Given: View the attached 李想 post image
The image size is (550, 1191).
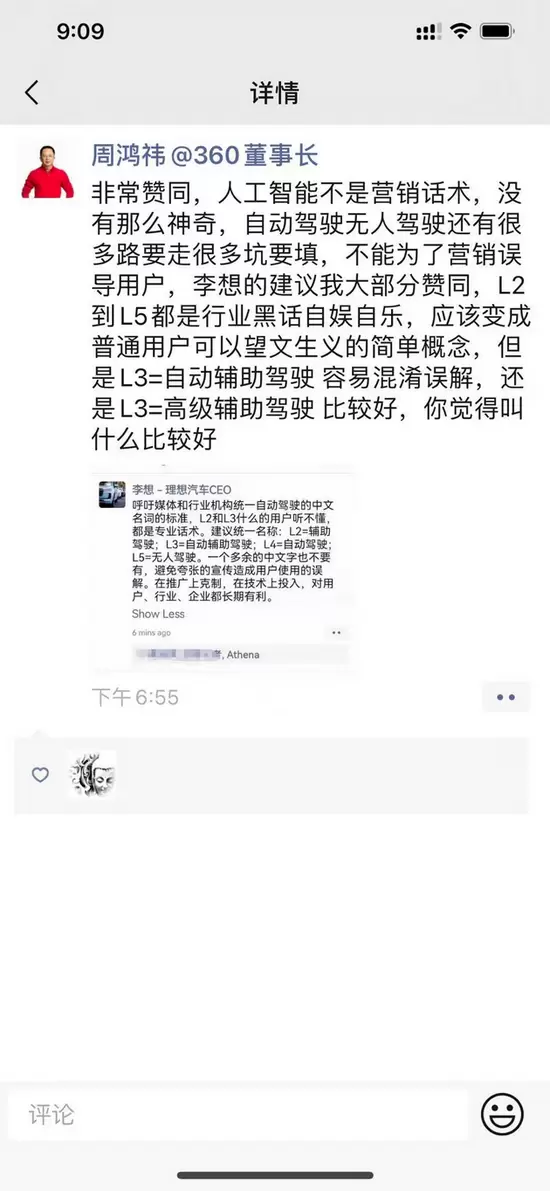Looking at the screenshot, I should point(224,572).
